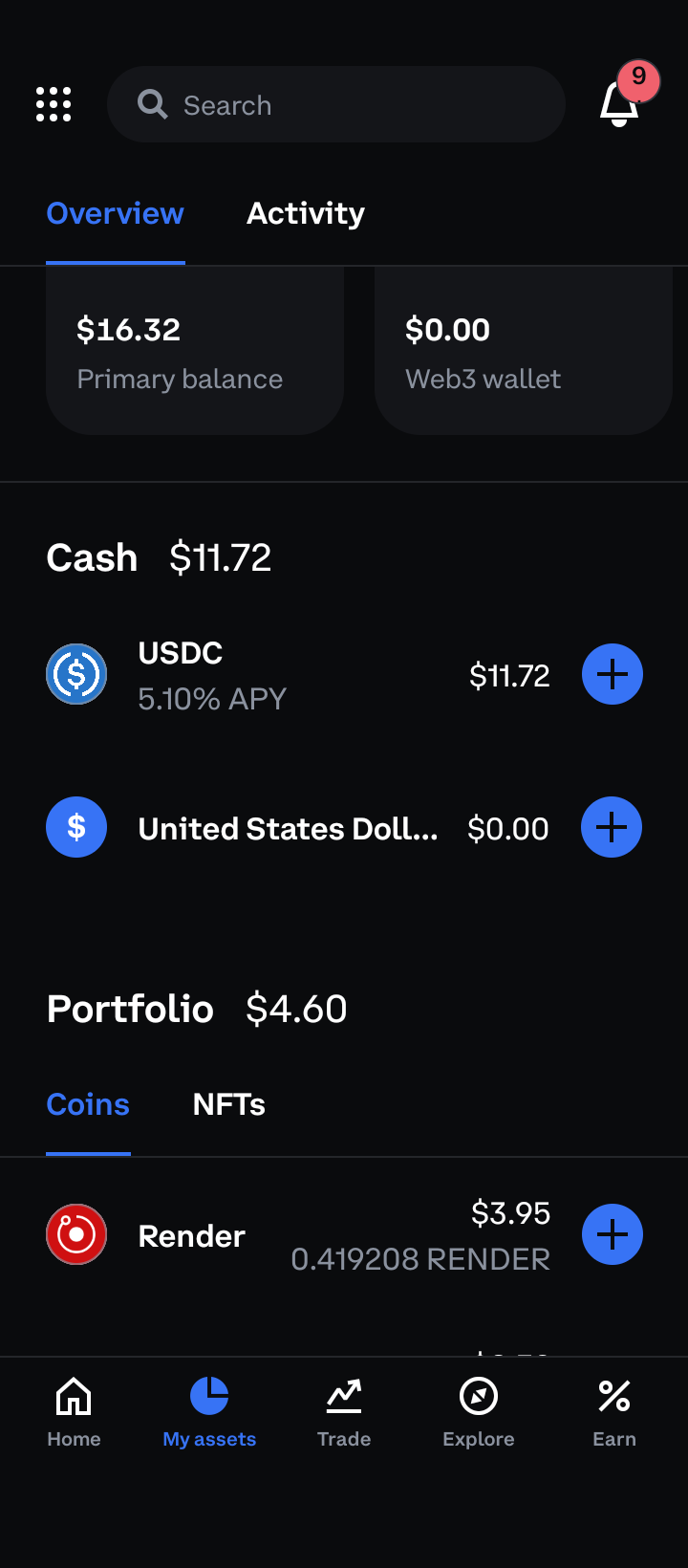The width and height of the screenshot is (688, 1568).
Task: Open the United States Dollar row
Action: point(287,828)
